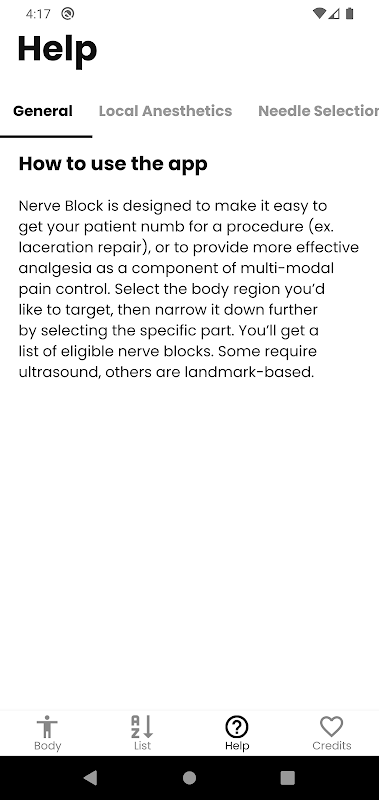This screenshot has width=379, height=800.
Task: Select the General help tab
Action: coord(43,111)
